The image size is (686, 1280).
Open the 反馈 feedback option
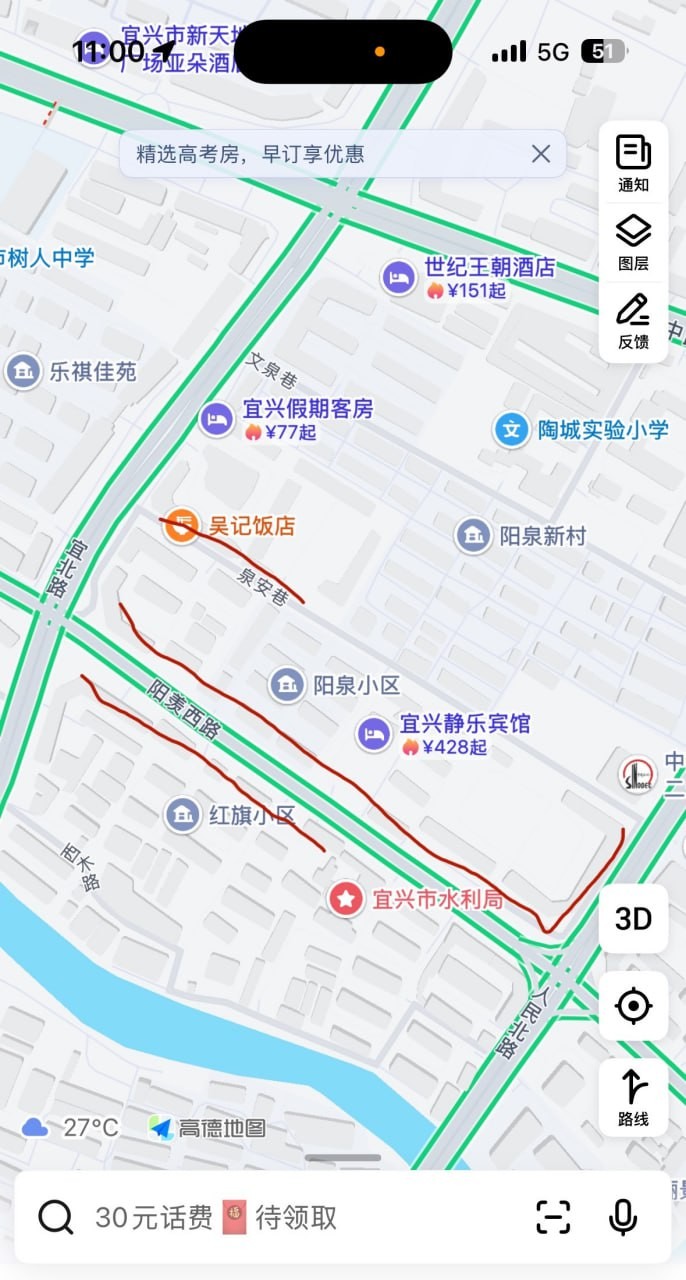(633, 321)
